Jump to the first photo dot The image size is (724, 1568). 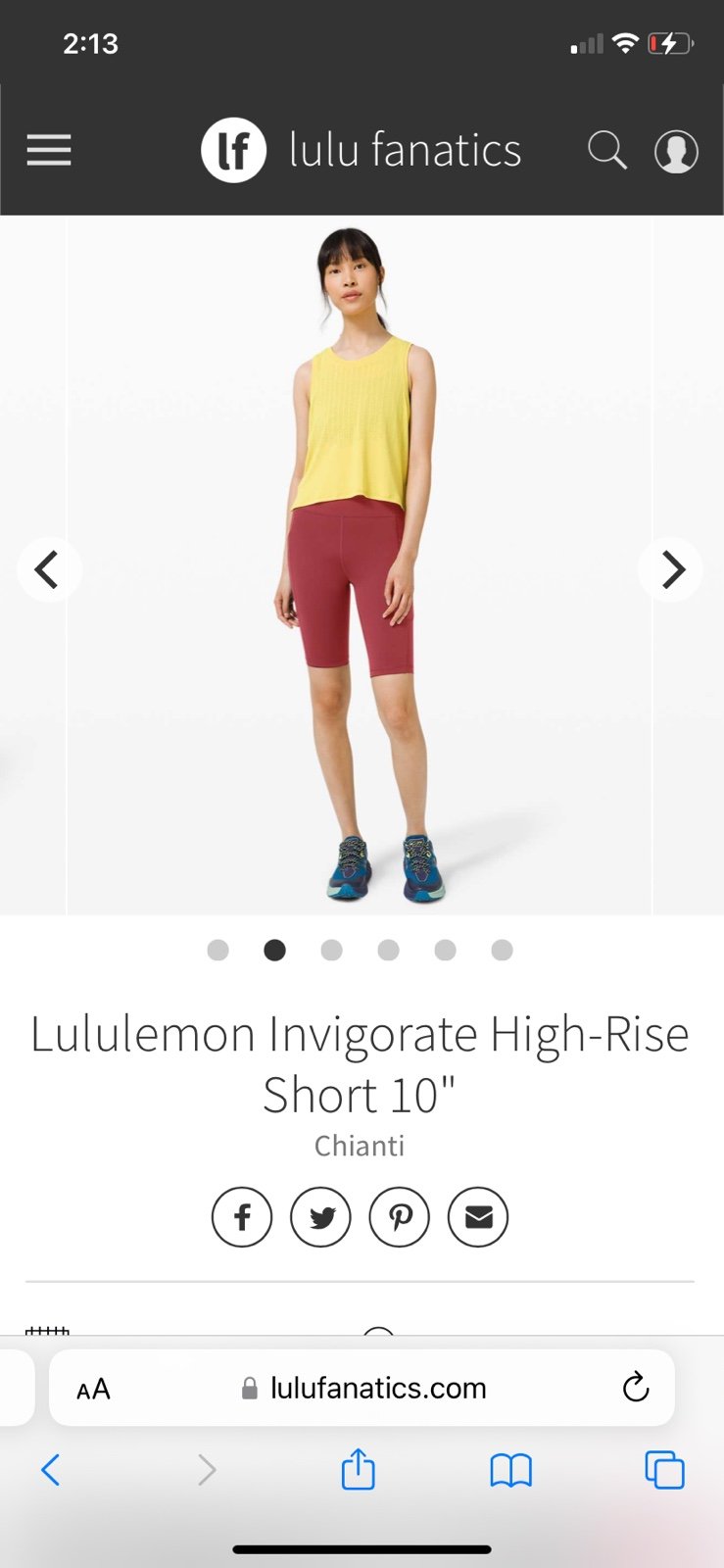(218, 950)
